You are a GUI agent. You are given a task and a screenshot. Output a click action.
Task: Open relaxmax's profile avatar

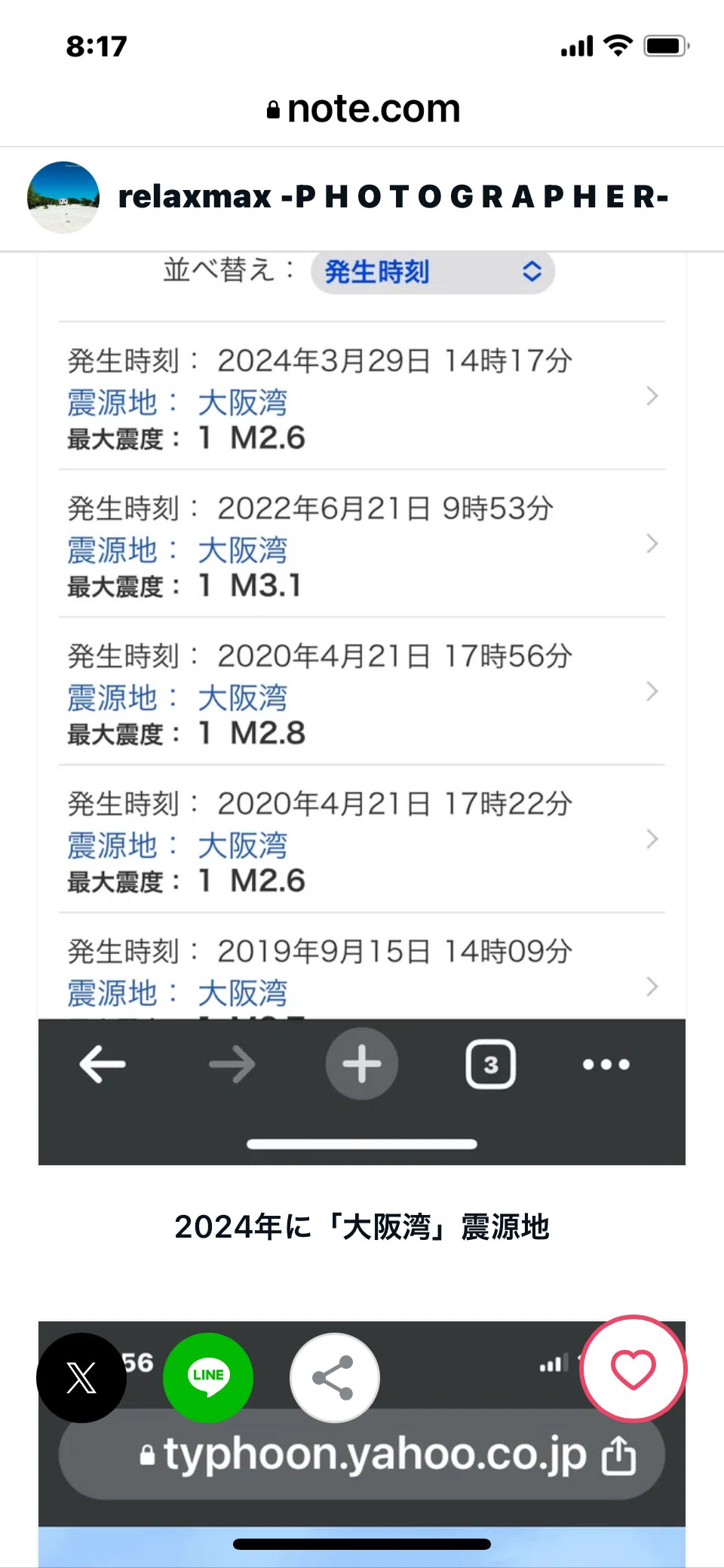(x=63, y=197)
